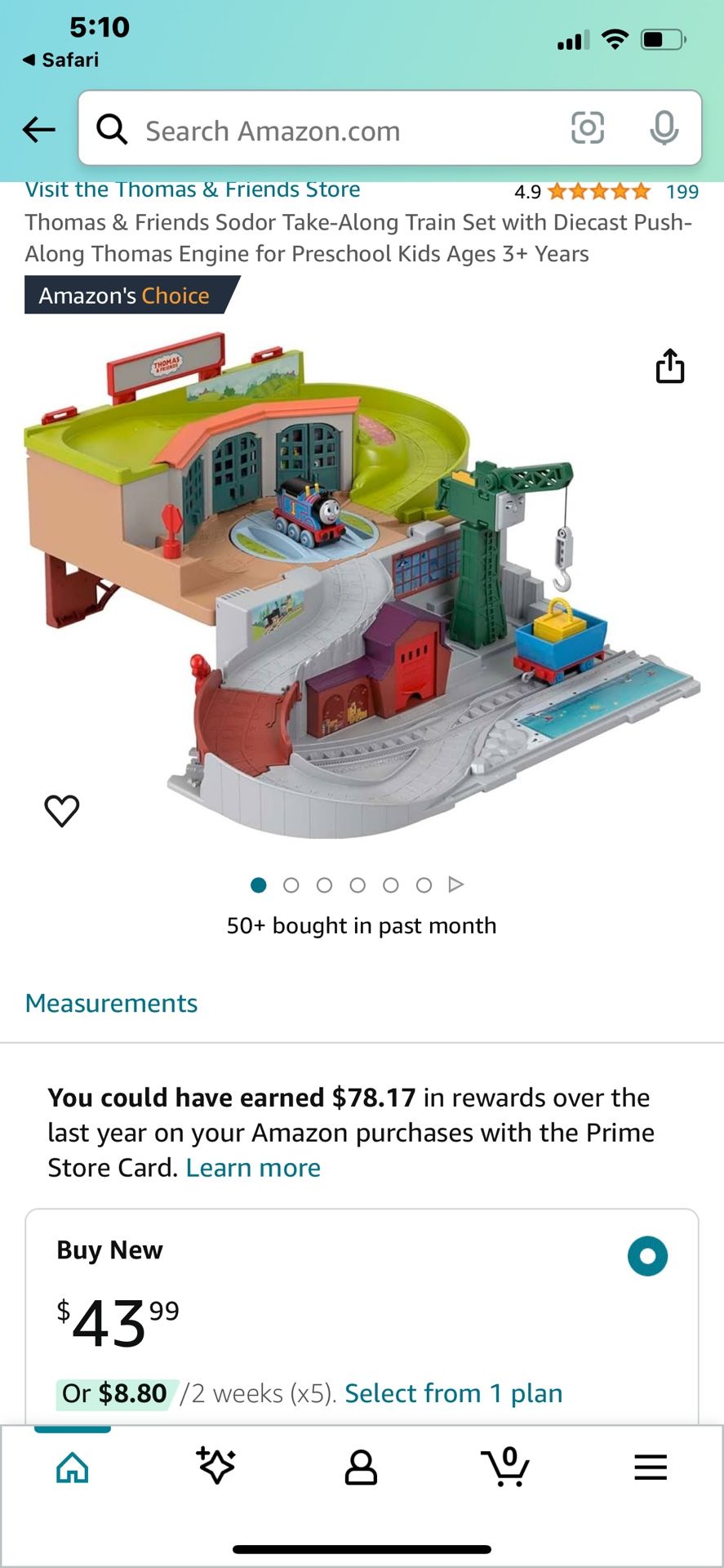This screenshot has height=1568, width=724.
Task: Add product to wishlist via heart toggle
Action: coord(61,810)
